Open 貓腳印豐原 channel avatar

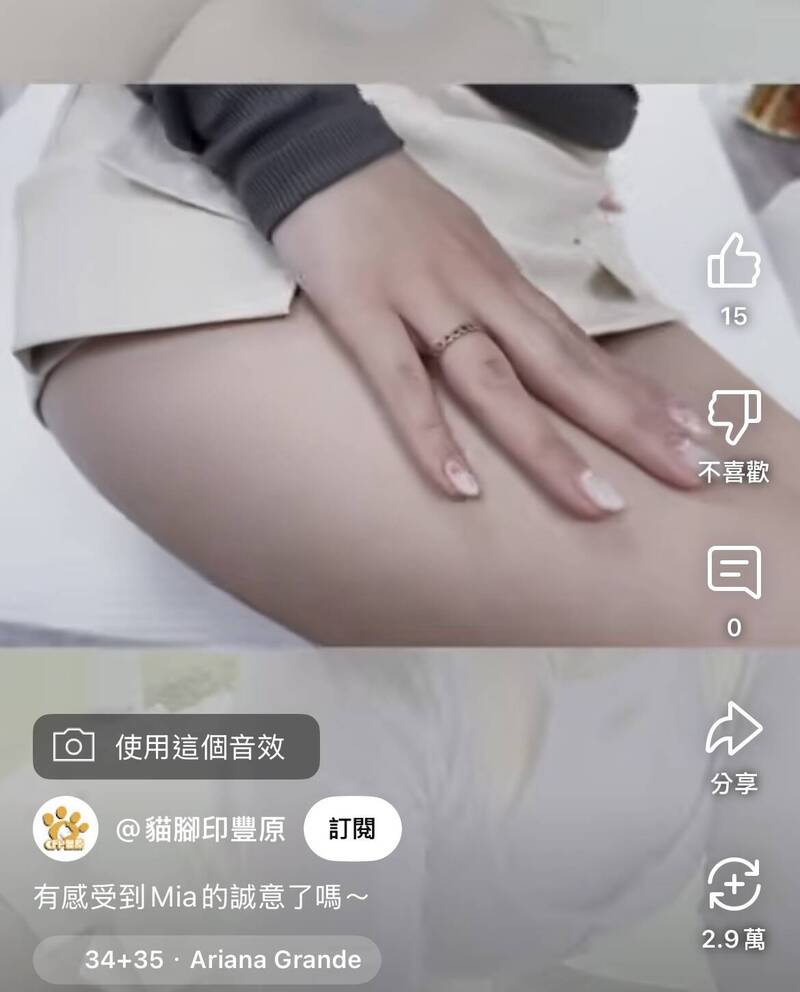coord(65,829)
